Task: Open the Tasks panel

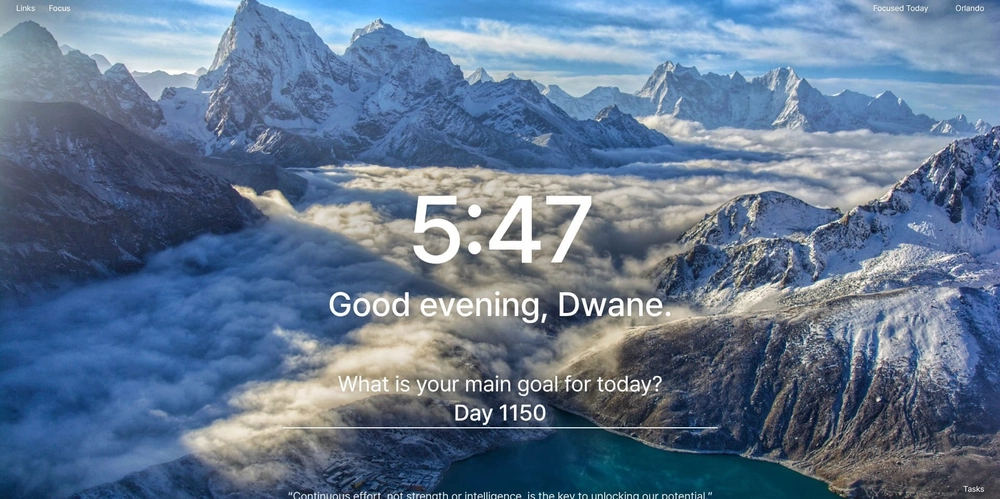Action: [x=973, y=489]
